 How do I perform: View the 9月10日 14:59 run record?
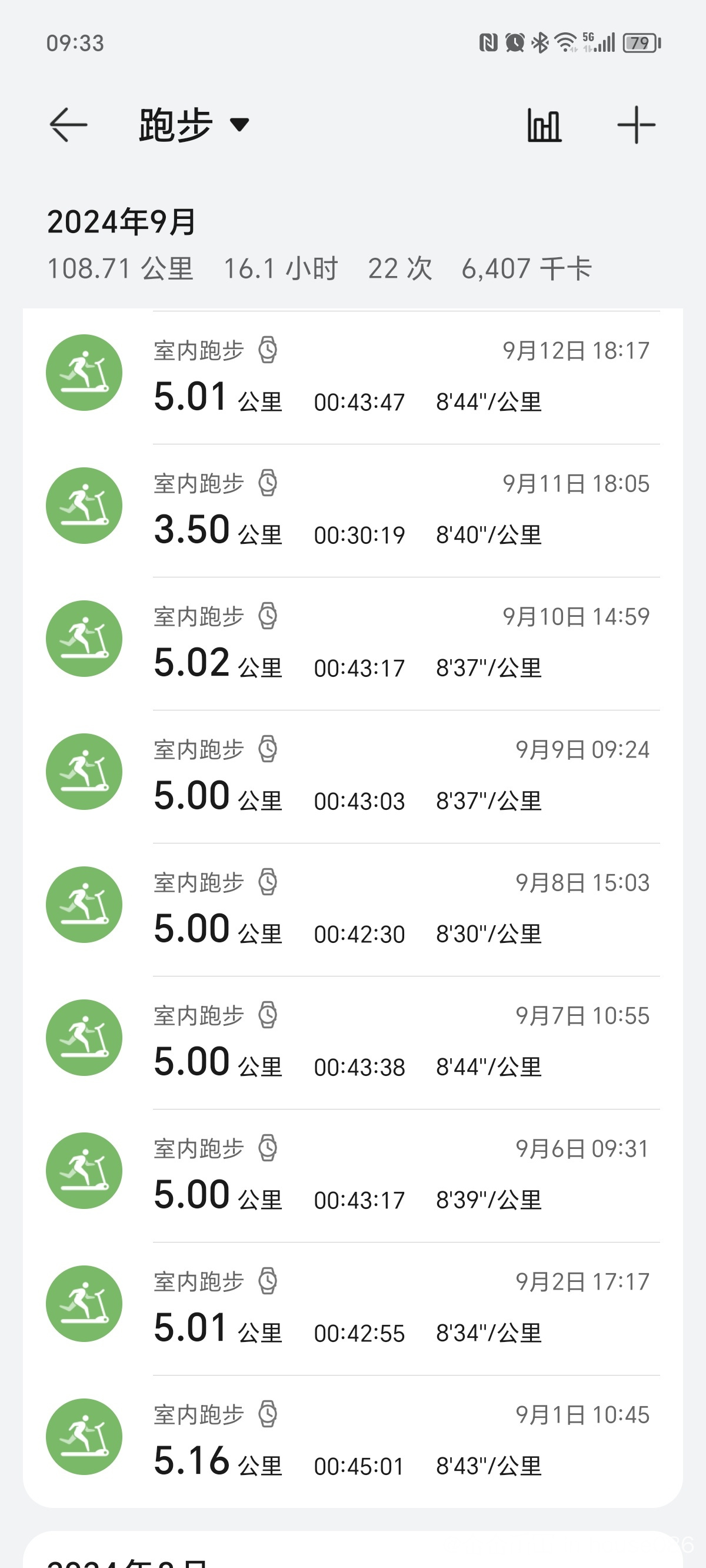click(353, 643)
